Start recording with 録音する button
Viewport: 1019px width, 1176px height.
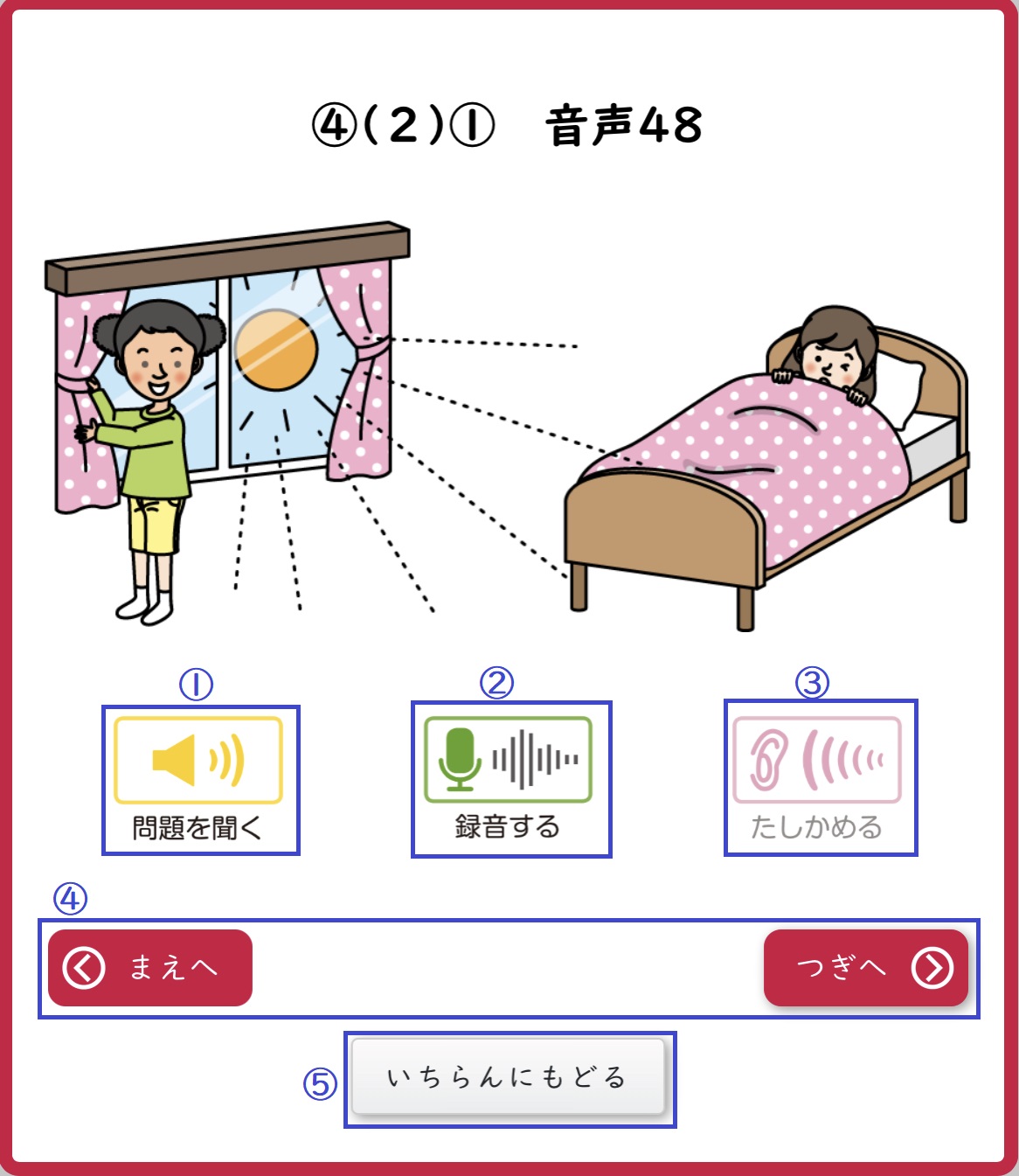[508, 760]
